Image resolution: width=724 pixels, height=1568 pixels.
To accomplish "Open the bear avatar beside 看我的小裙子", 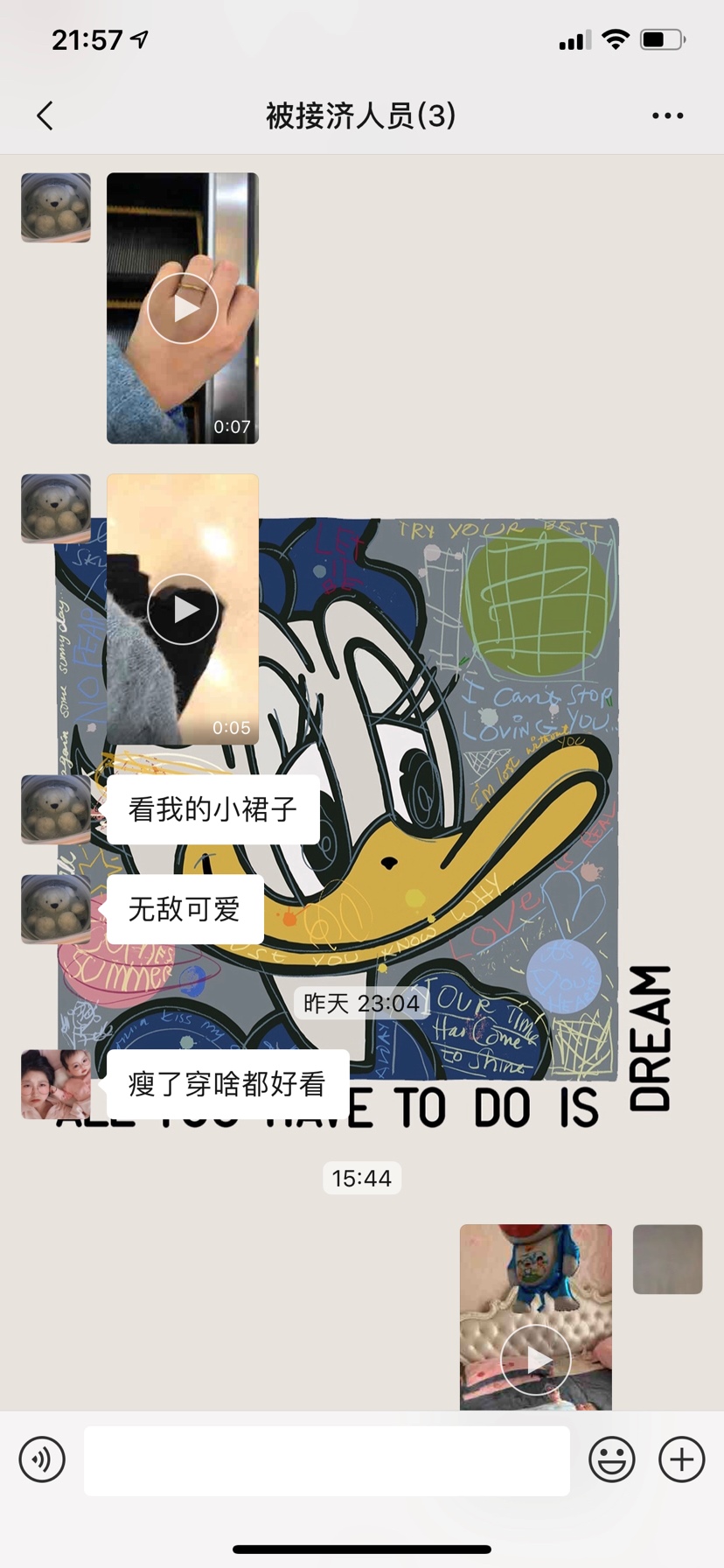I will point(56,809).
